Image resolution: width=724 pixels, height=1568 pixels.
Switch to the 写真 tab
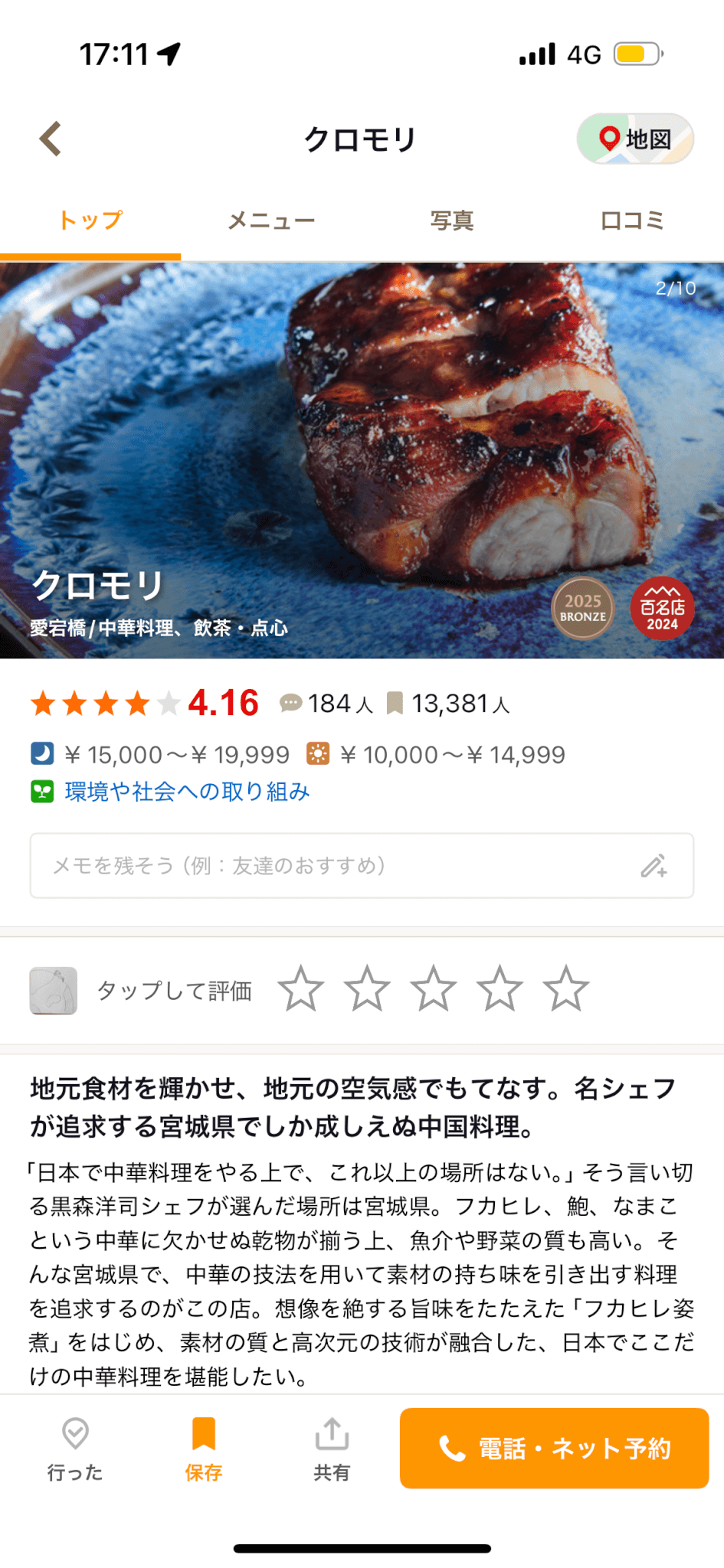coord(452,220)
